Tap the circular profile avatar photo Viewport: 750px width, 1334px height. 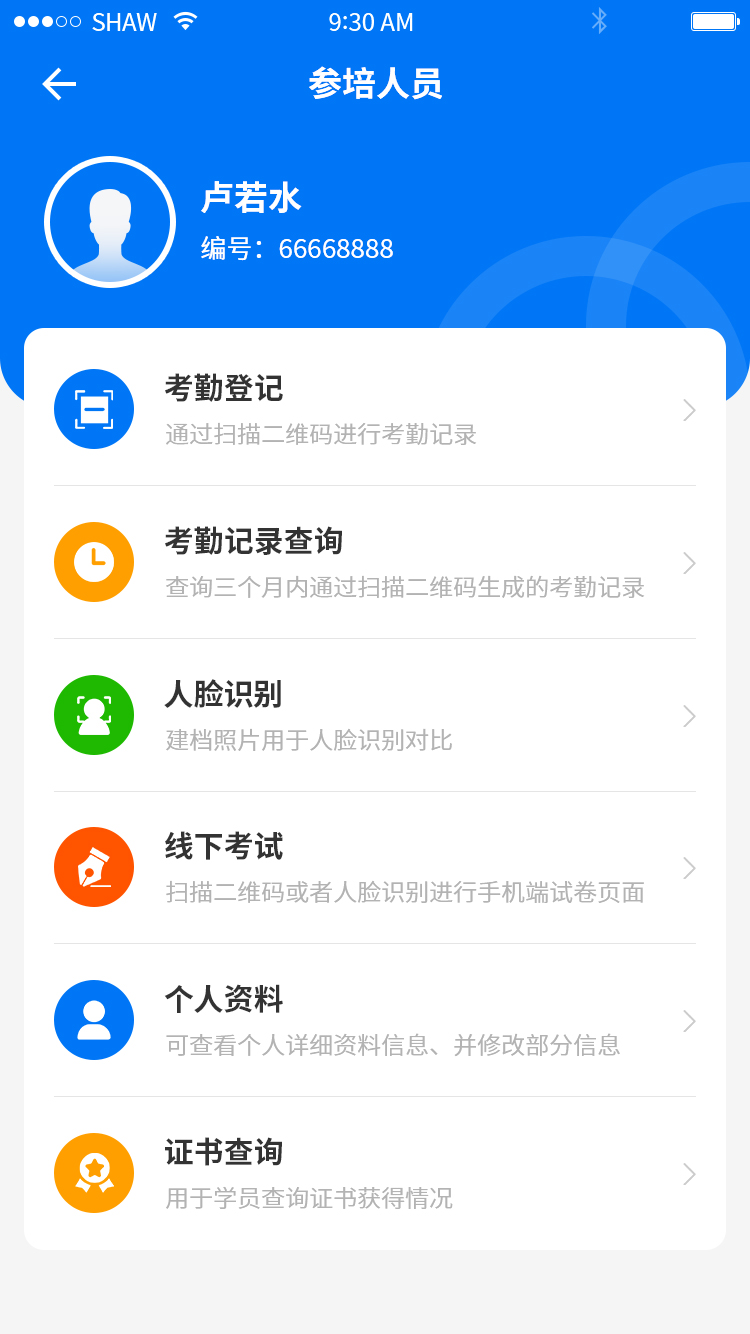click(110, 221)
